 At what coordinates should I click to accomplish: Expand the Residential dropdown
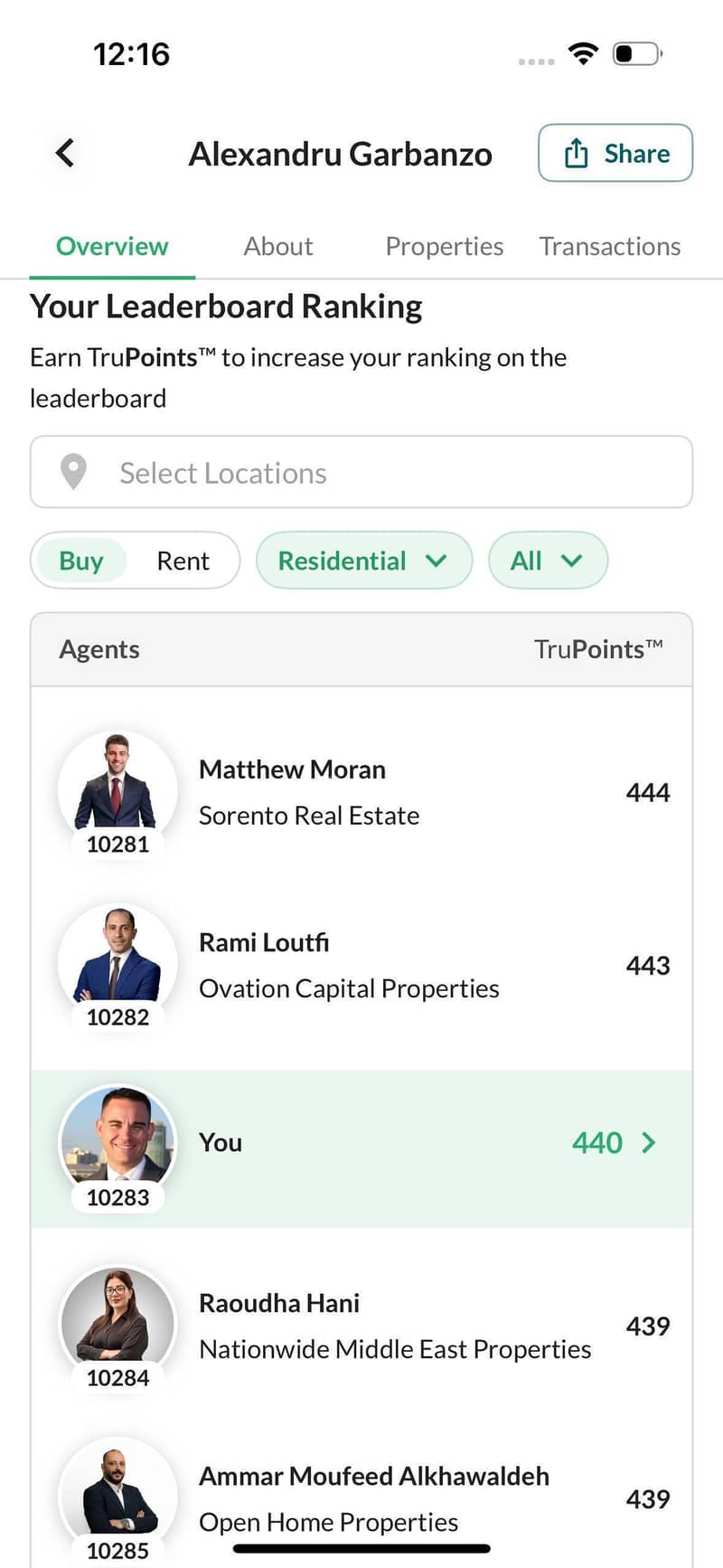[x=364, y=561]
